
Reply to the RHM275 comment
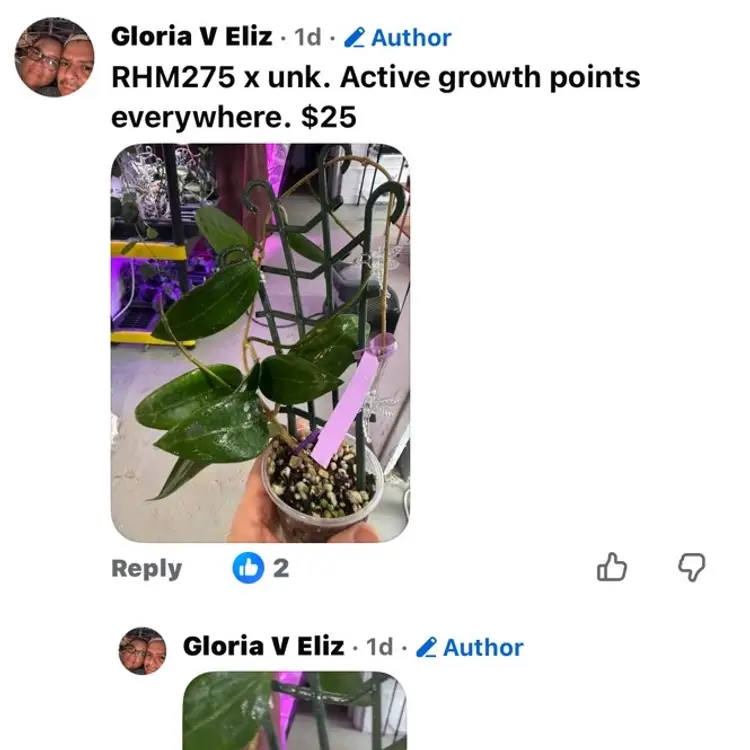pos(146,568)
